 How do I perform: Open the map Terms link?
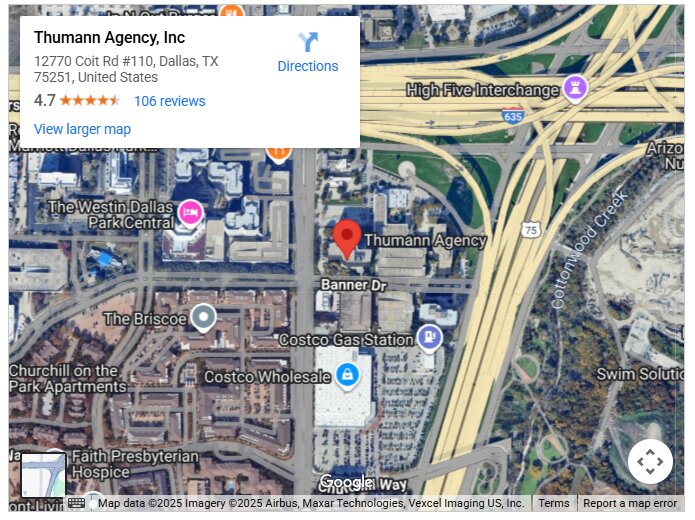pos(553,503)
